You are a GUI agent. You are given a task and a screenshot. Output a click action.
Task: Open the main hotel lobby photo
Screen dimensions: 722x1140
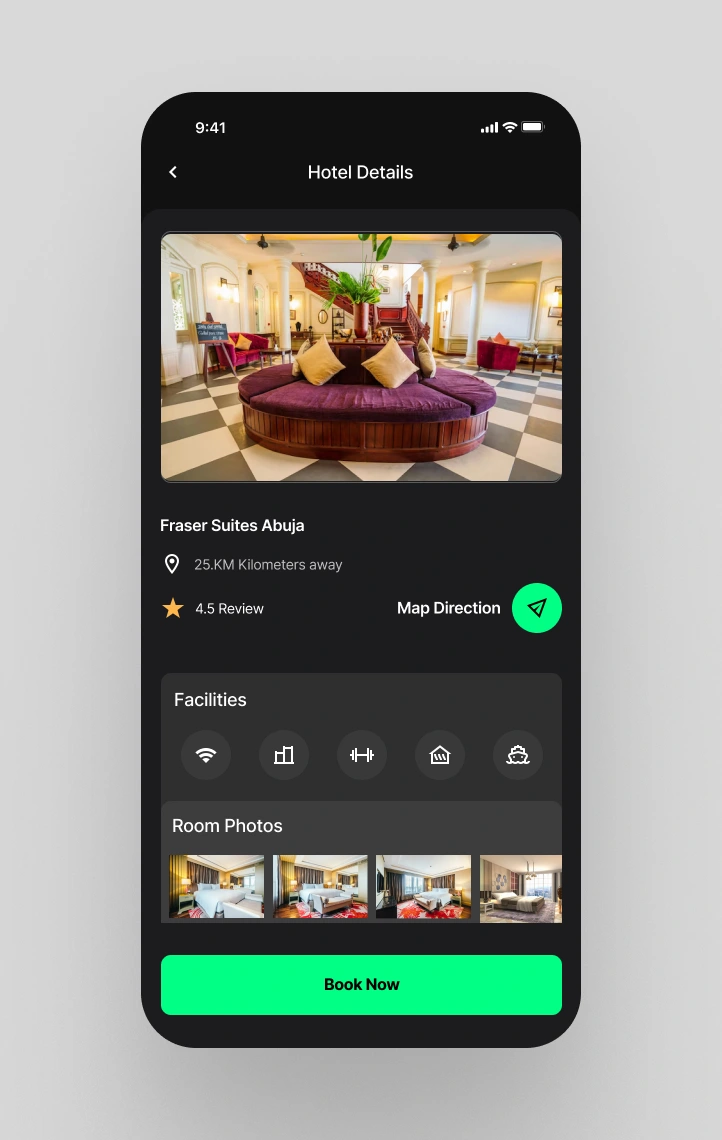(361, 357)
